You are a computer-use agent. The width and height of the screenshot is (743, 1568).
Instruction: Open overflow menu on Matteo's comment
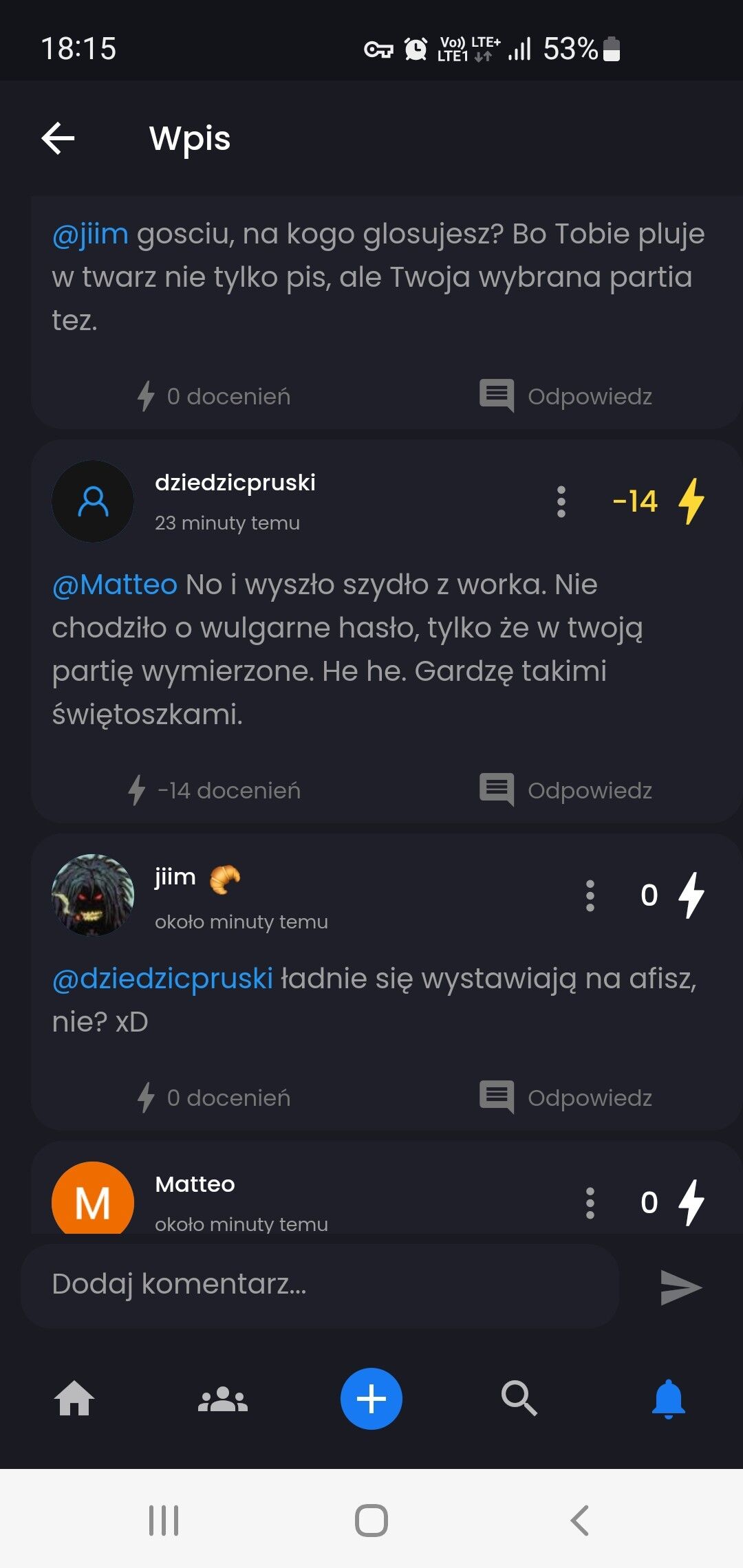590,1203
